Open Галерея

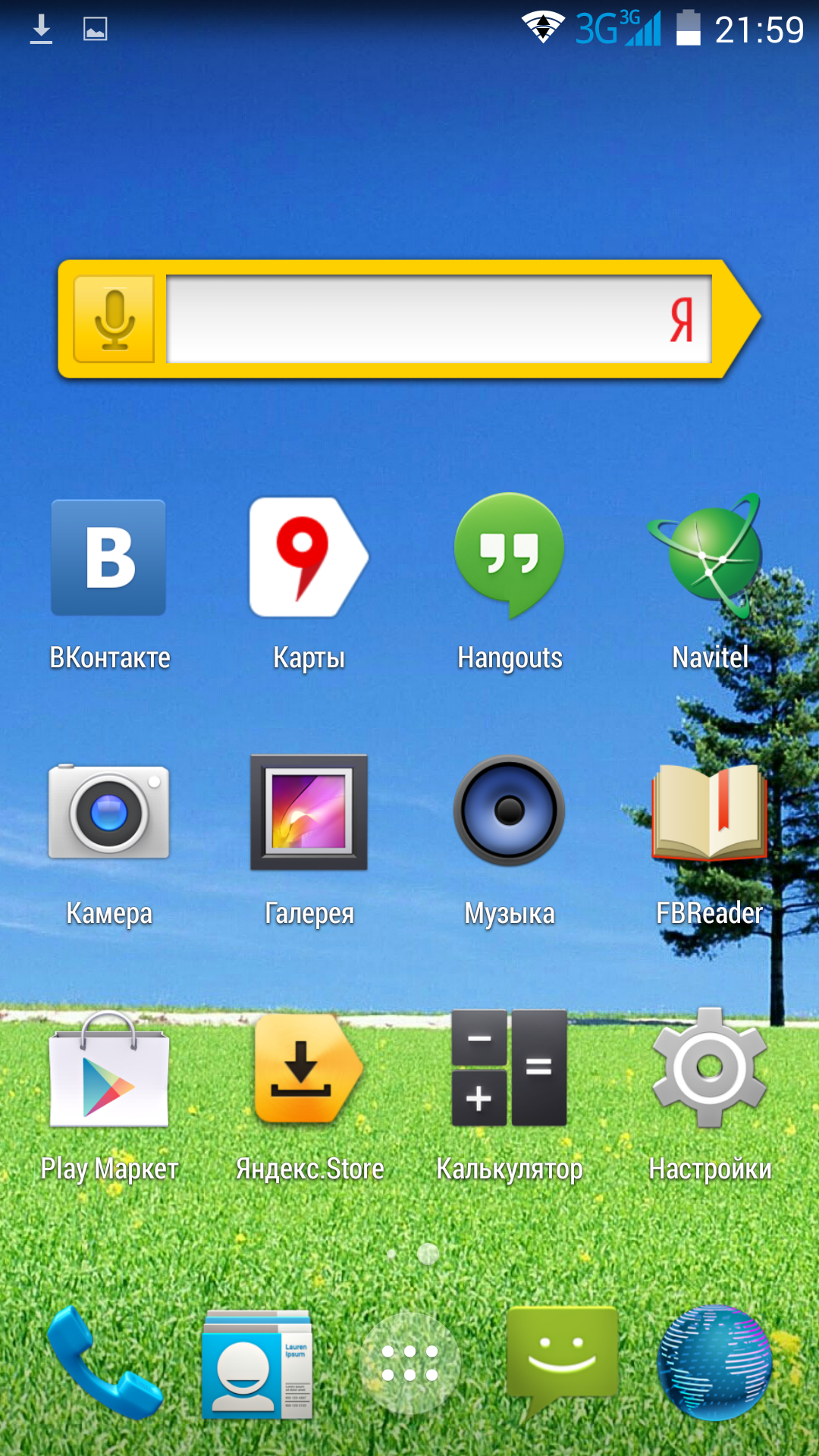point(309,811)
